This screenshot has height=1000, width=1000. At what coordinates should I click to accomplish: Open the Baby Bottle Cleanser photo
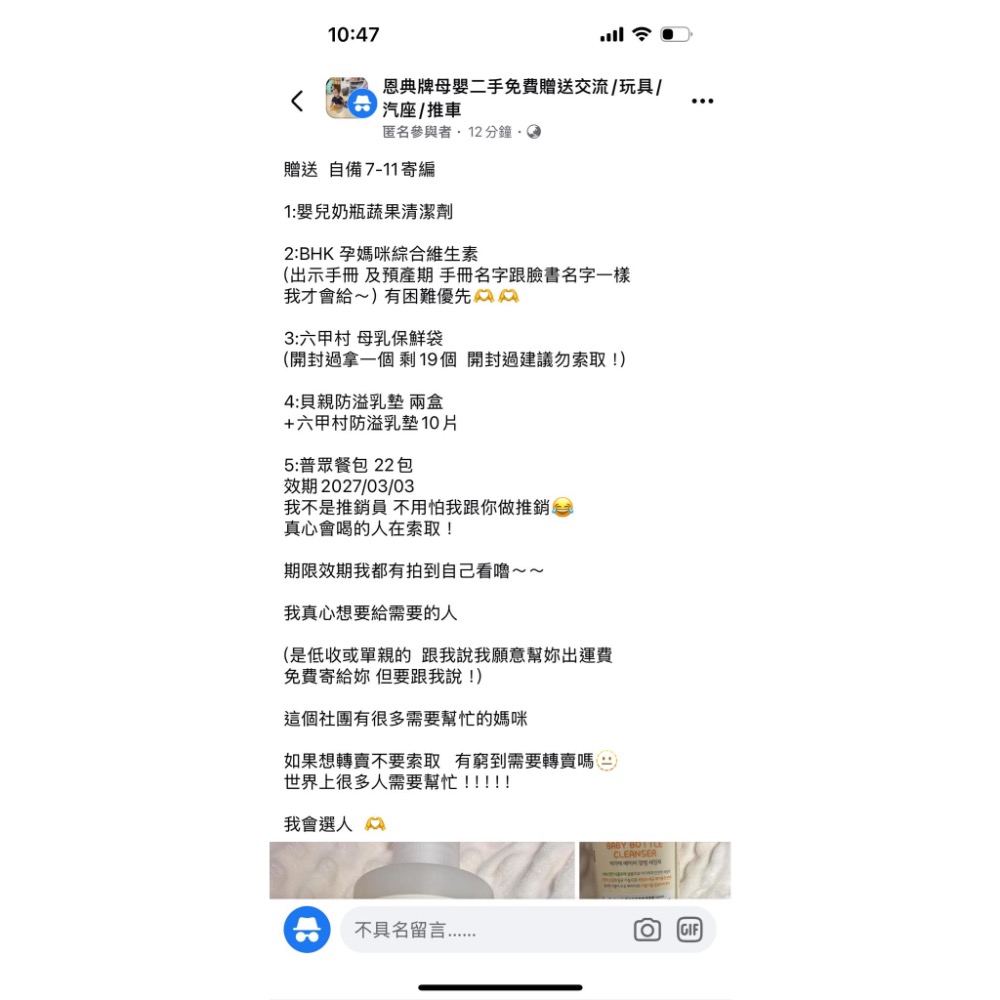click(654, 869)
